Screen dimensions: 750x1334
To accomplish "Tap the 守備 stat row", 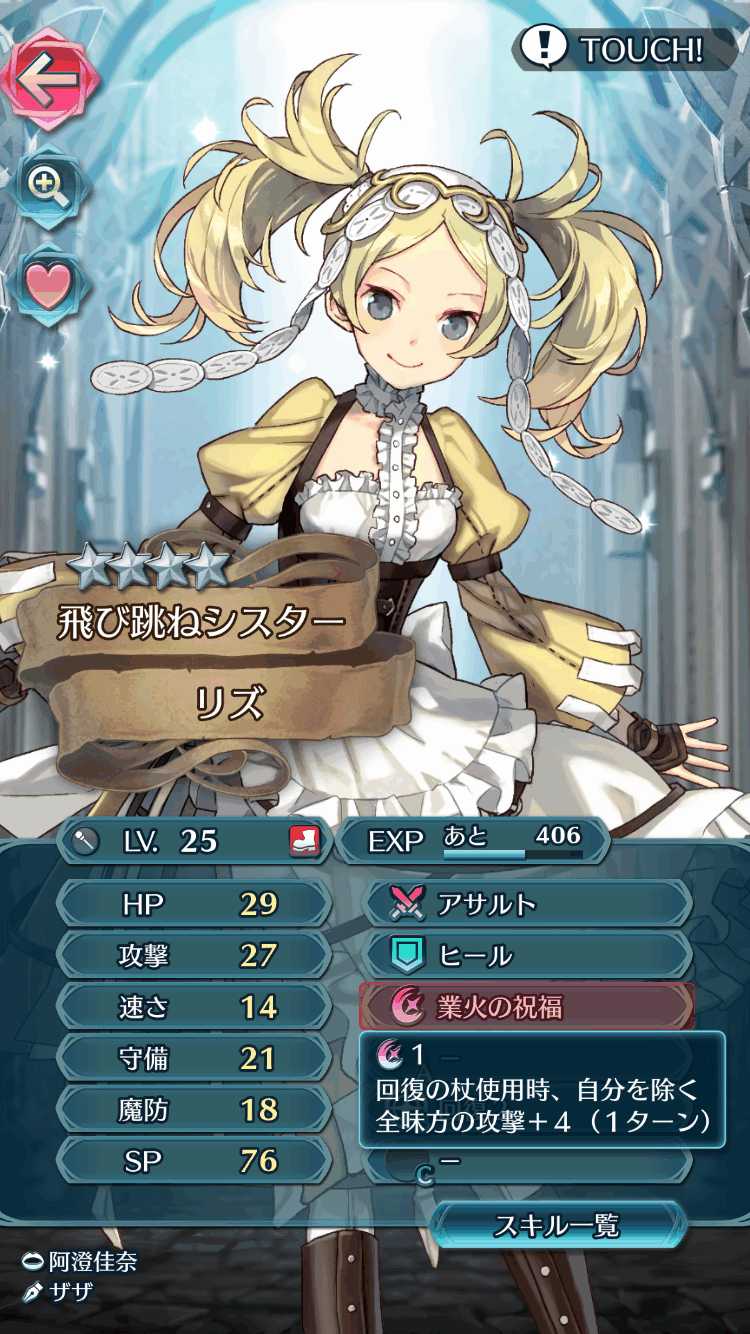I will pyautogui.click(x=193, y=1058).
